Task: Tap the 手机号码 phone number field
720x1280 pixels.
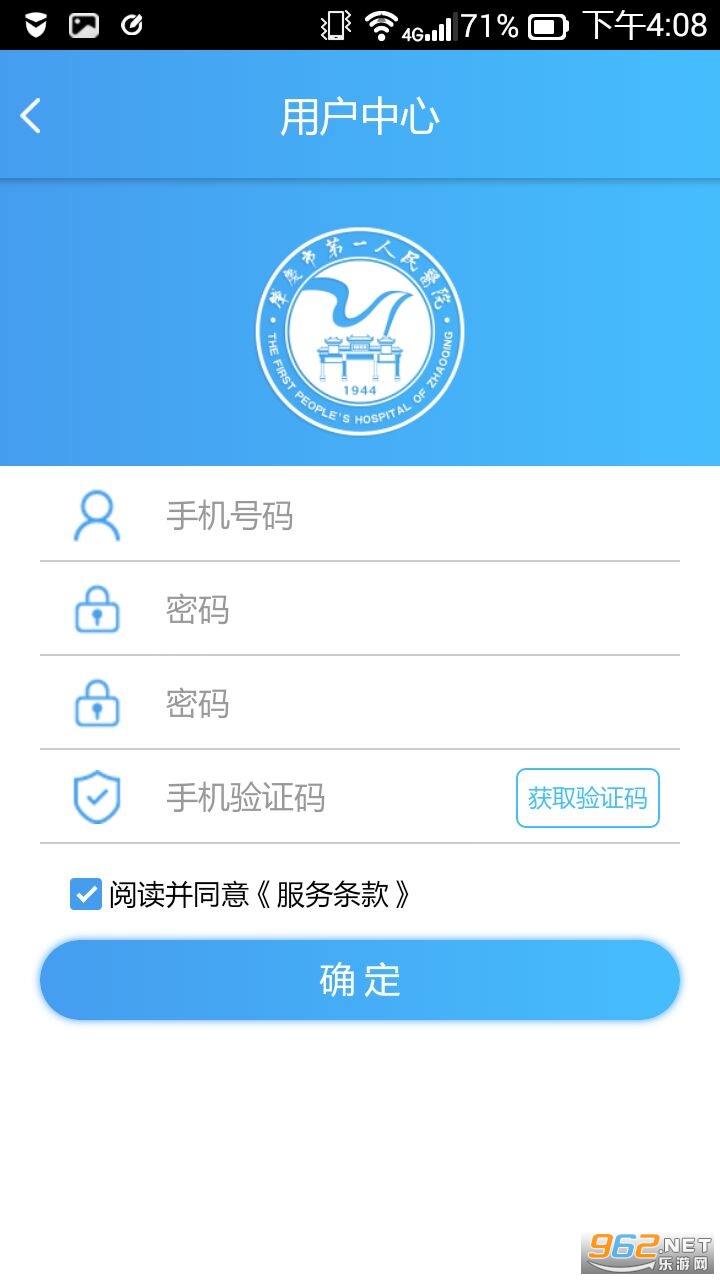Action: click(360, 516)
